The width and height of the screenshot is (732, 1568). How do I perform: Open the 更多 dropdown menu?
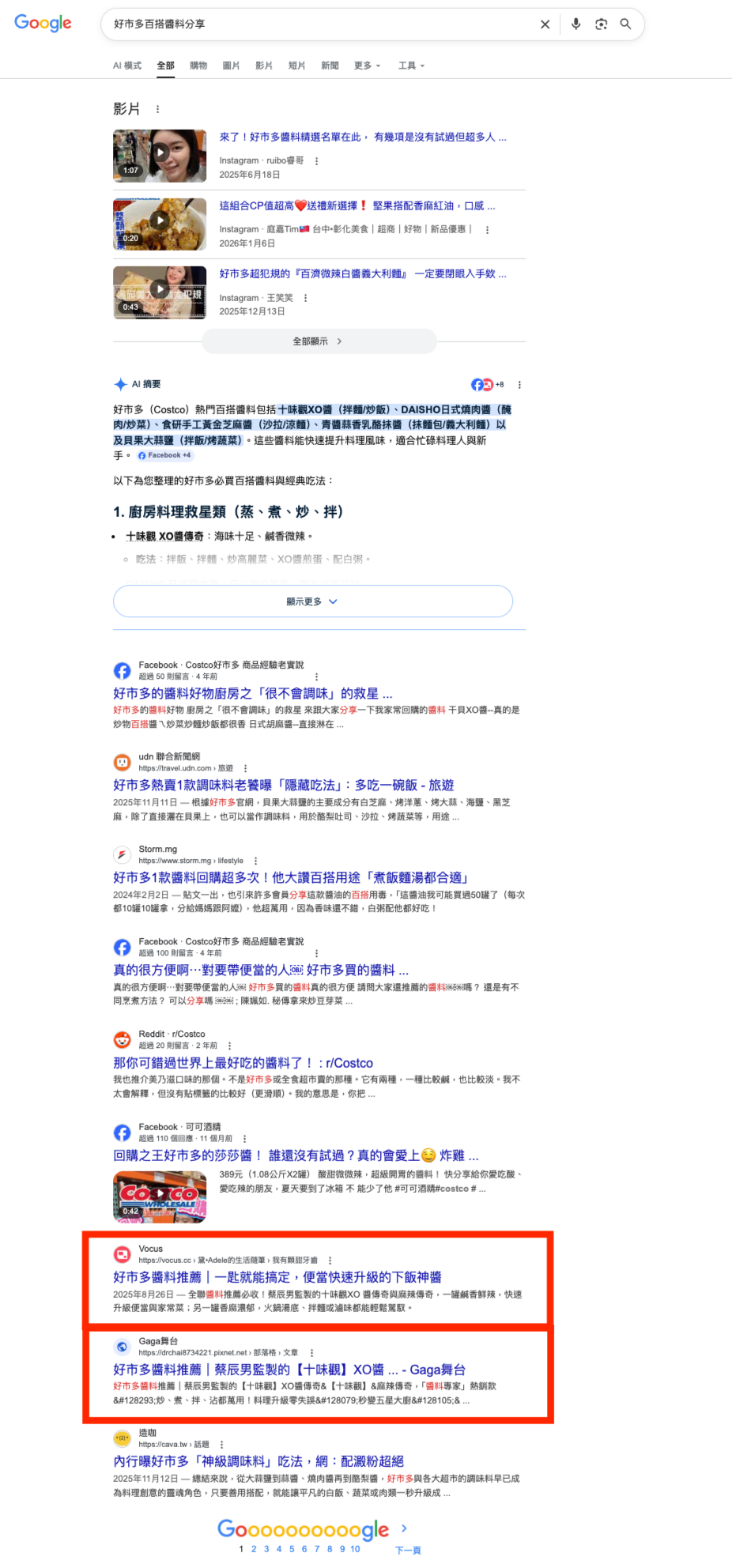coord(367,66)
